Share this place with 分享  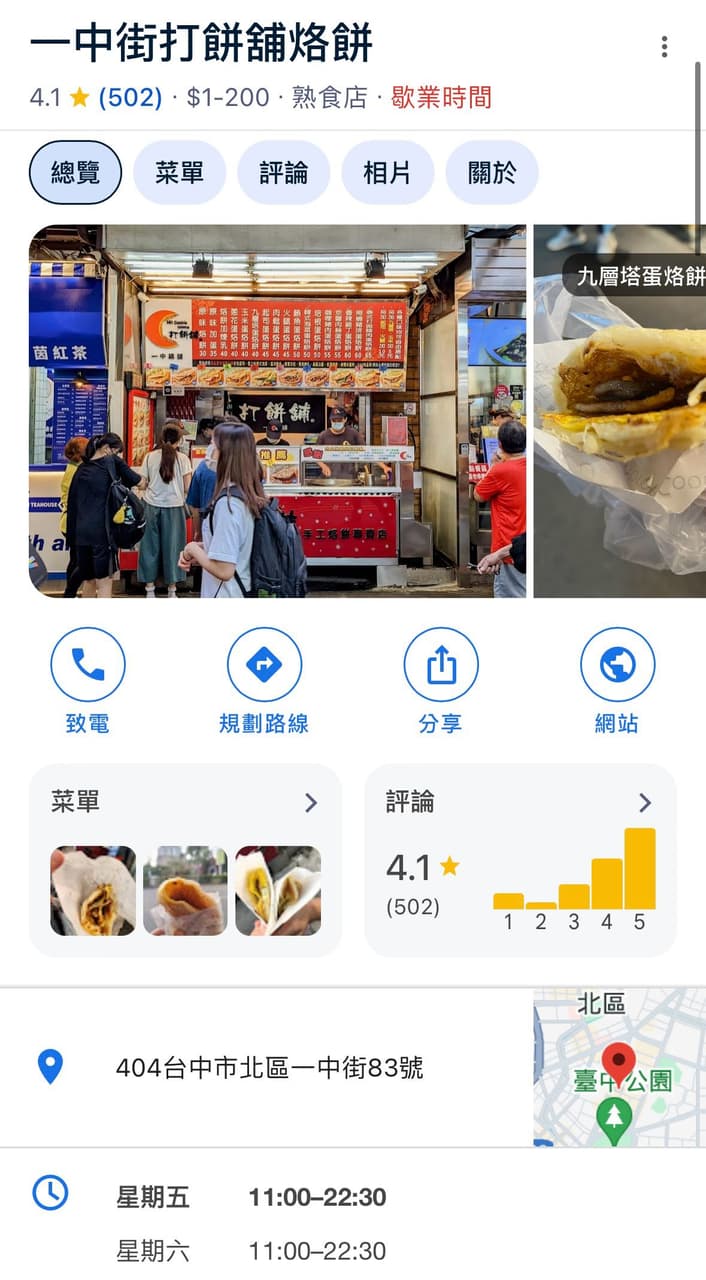(x=441, y=681)
